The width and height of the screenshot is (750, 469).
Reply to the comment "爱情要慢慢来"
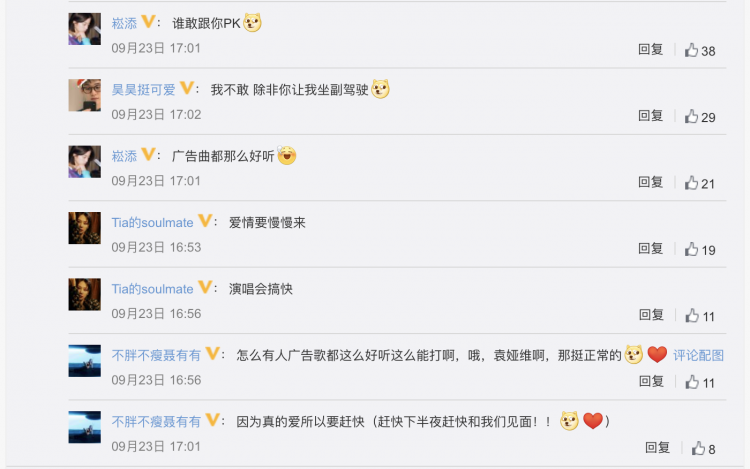click(650, 249)
